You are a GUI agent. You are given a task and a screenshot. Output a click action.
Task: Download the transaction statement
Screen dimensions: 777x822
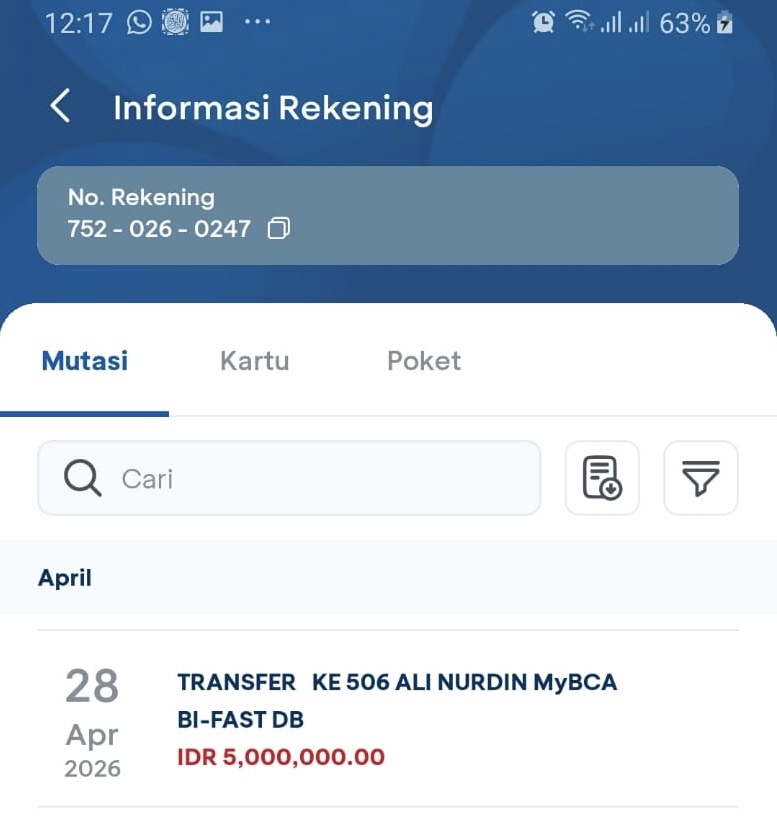coord(602,478)
